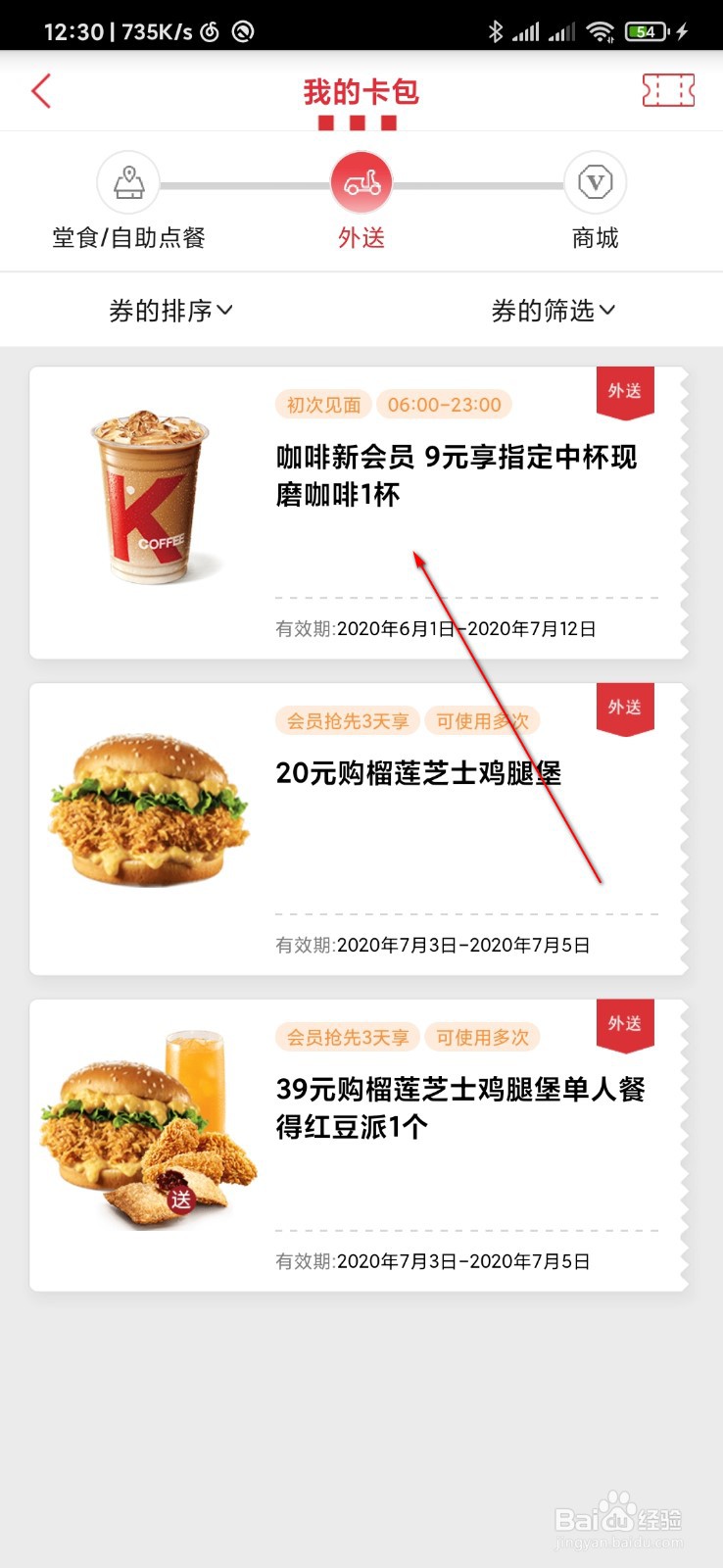Open the 券的排序 sort dropdown
This screenshot has width=723, height=1568.
click(171, 311)
